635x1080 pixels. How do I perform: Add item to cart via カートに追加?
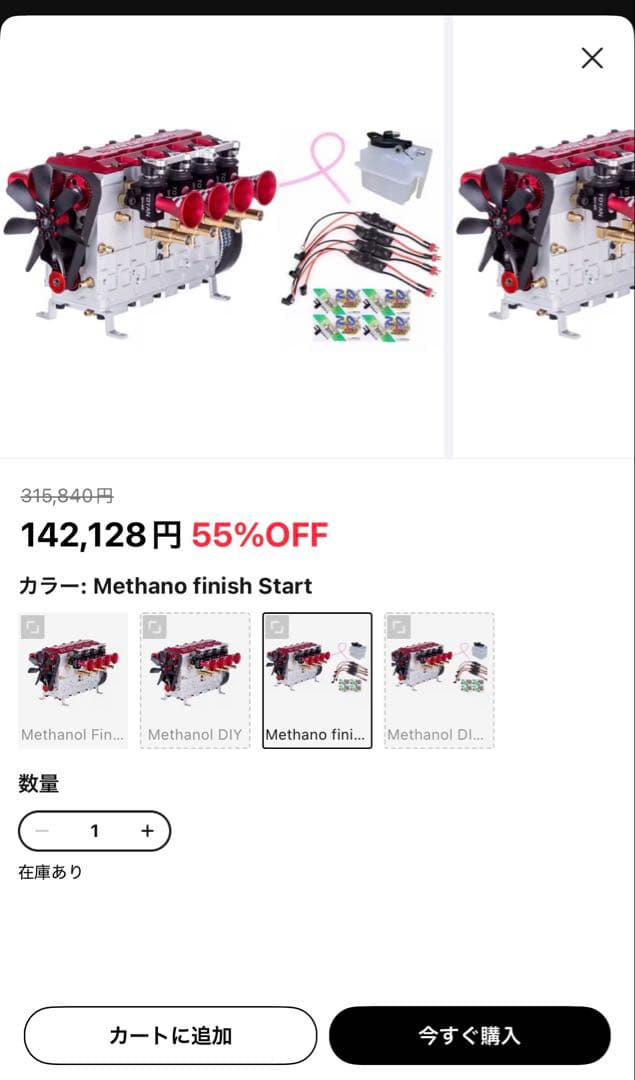point(170,1035)
